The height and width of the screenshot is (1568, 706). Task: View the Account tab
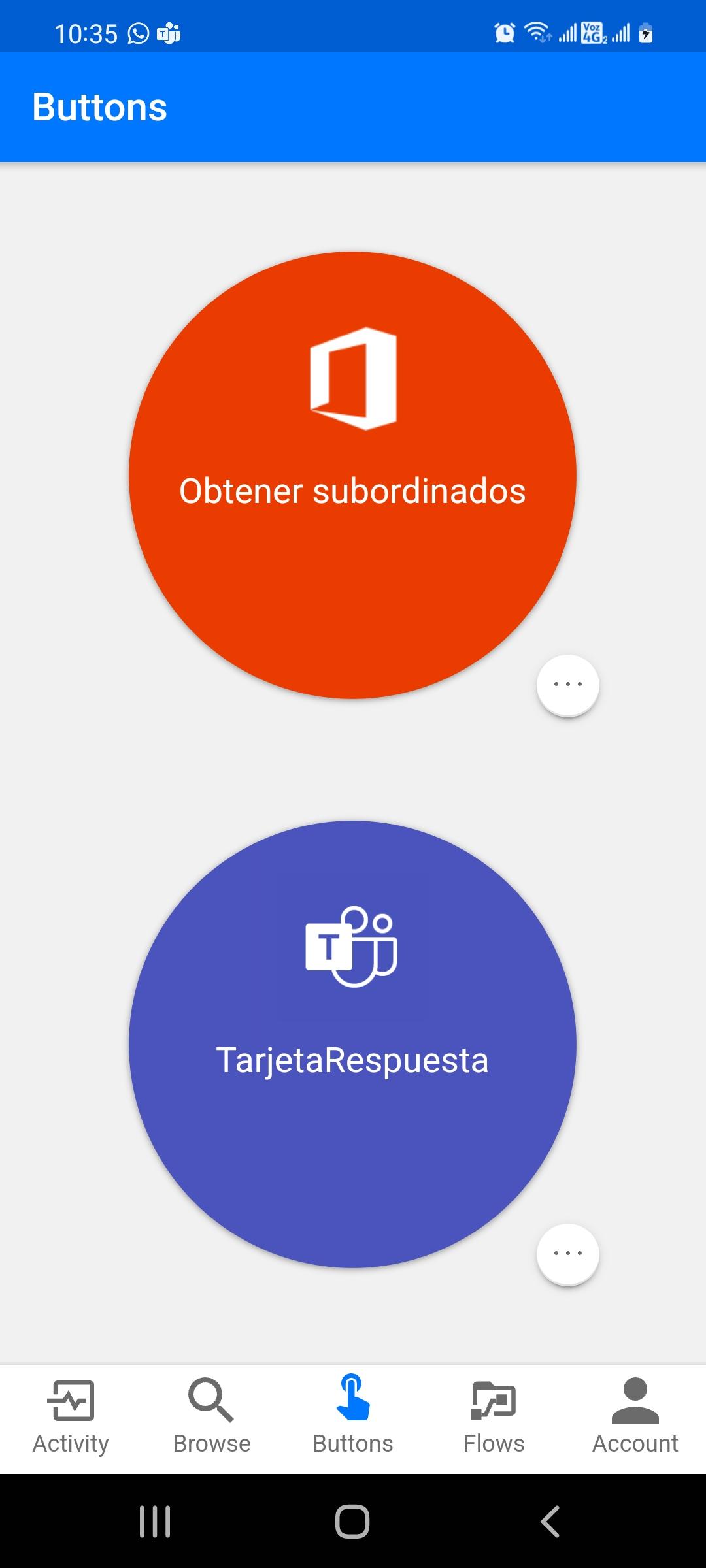(635, 1418)
